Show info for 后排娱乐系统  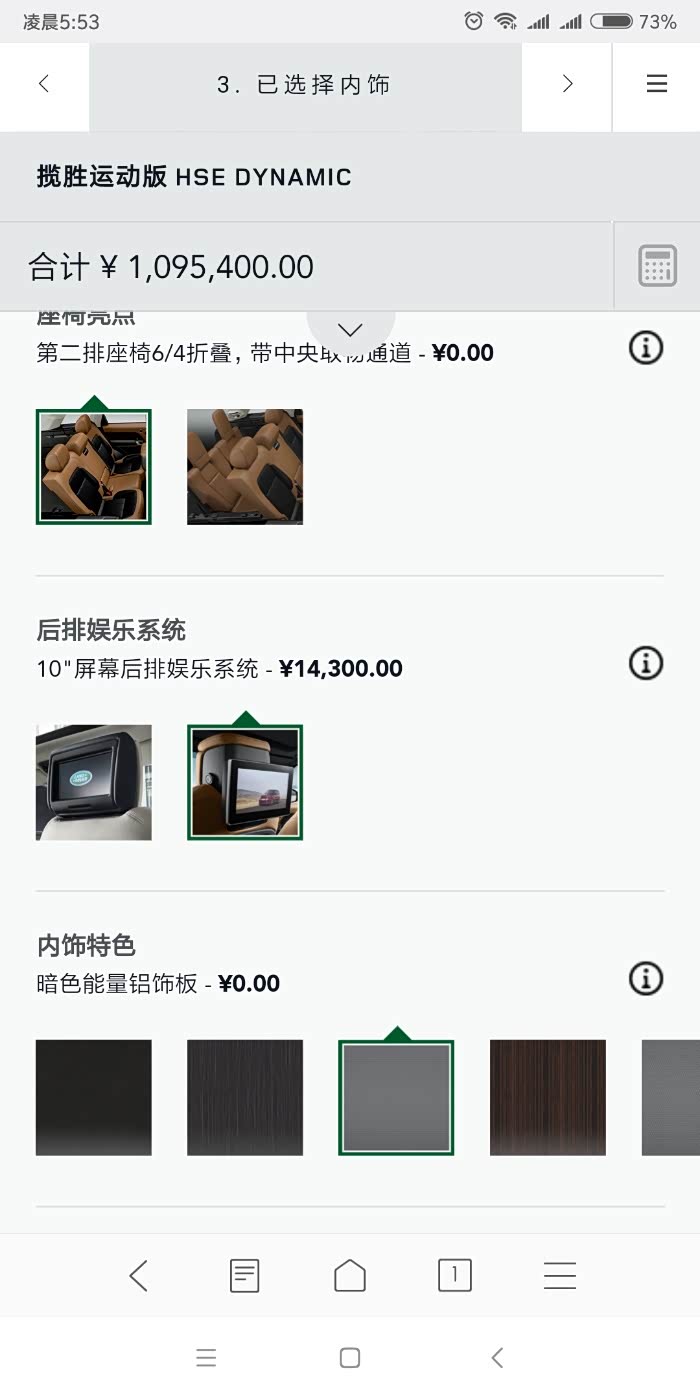click(646, 663)
